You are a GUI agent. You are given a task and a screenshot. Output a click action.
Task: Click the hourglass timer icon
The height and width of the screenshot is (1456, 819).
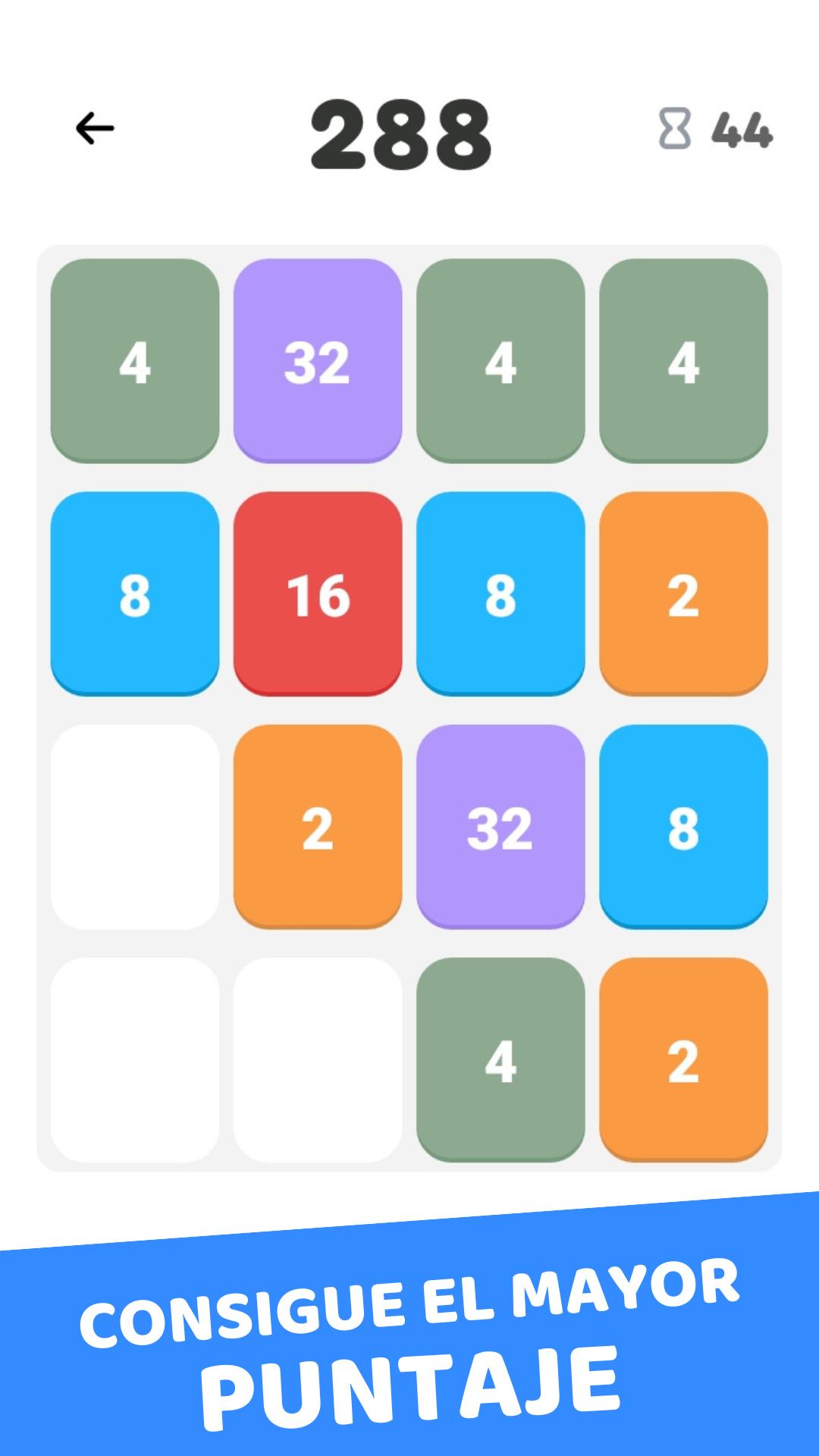click(x=673, y=130)
